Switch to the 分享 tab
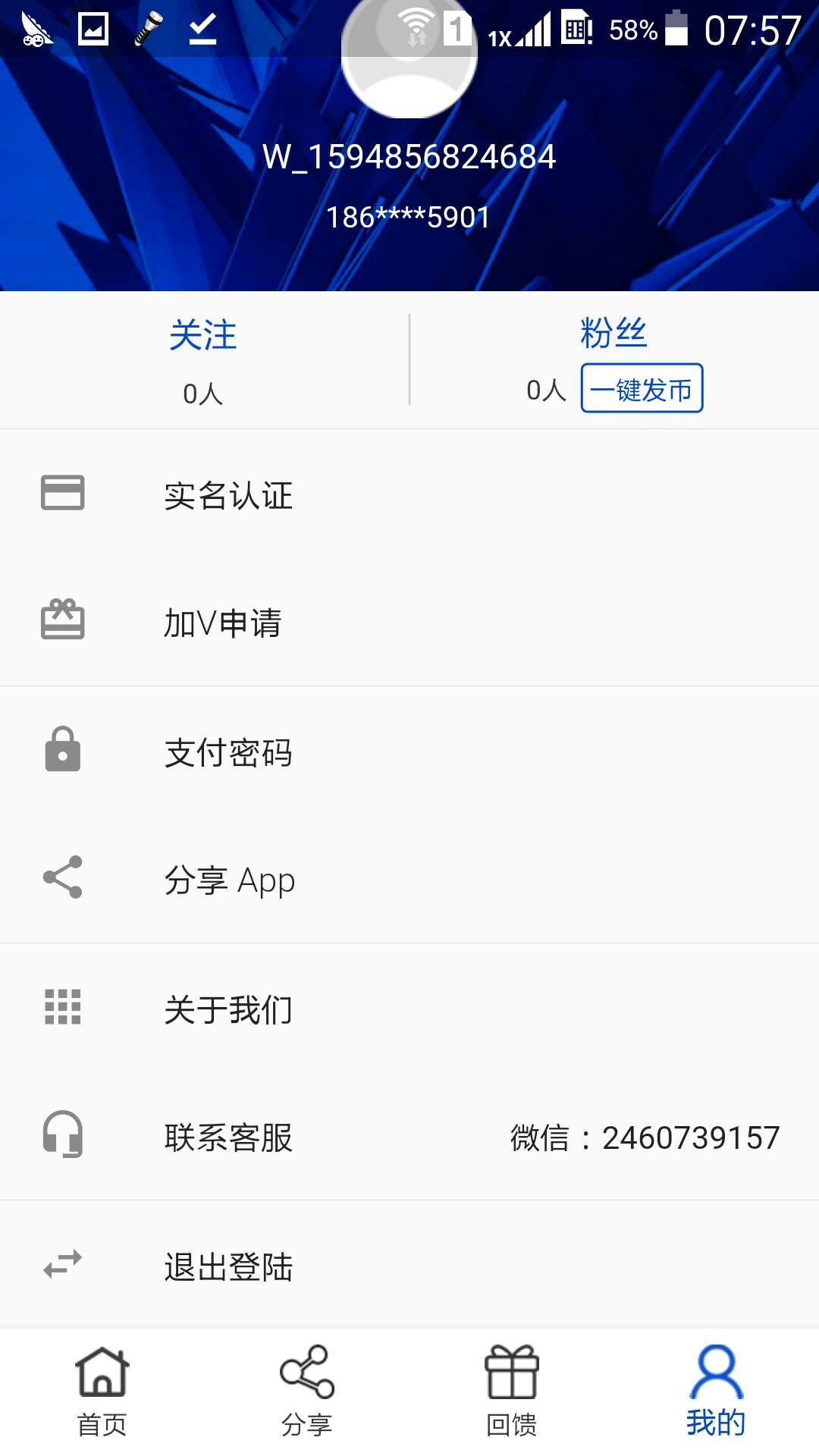The width and height of the screenshot is (819, 1456). 307,1392
